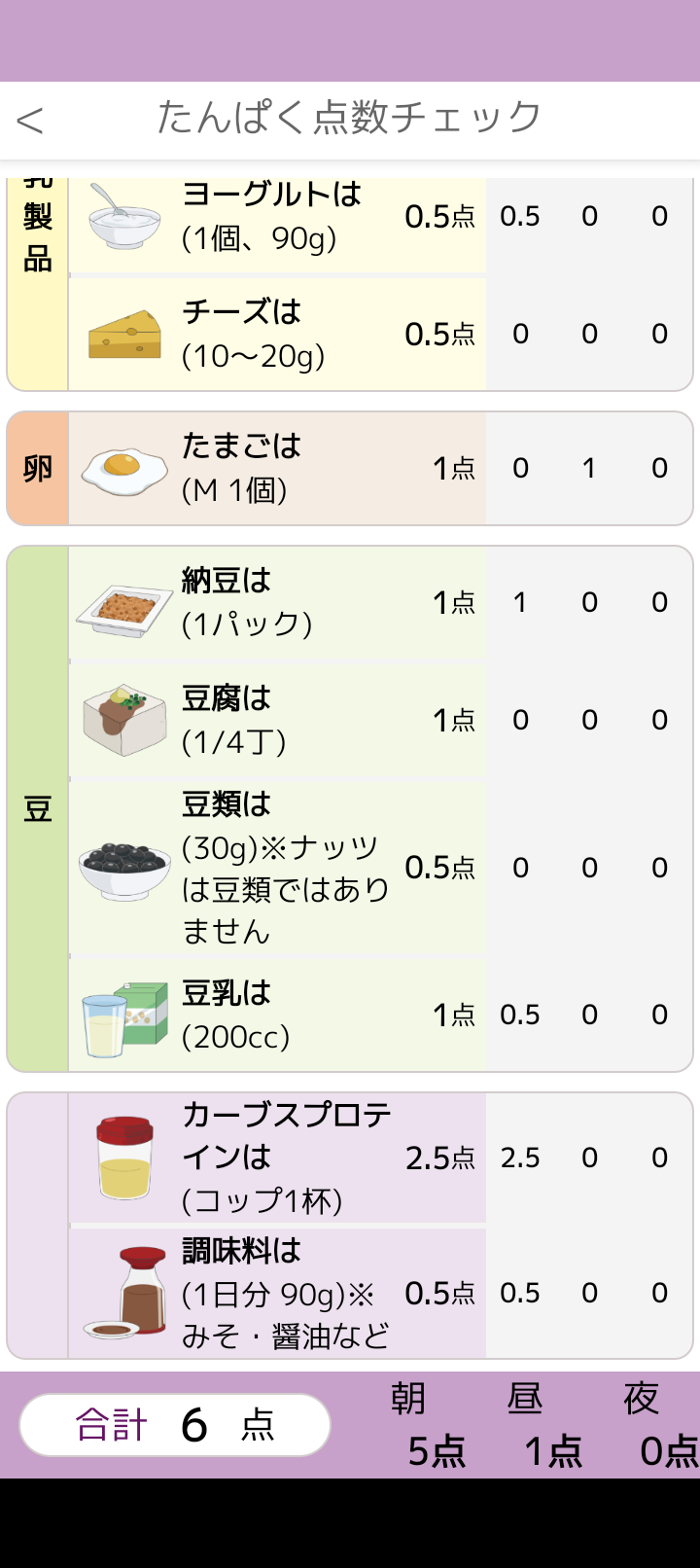Screen dimensions: 700x1568
Task: Edit the morning value for ヨーグルト
Action: tap(520, 216)
